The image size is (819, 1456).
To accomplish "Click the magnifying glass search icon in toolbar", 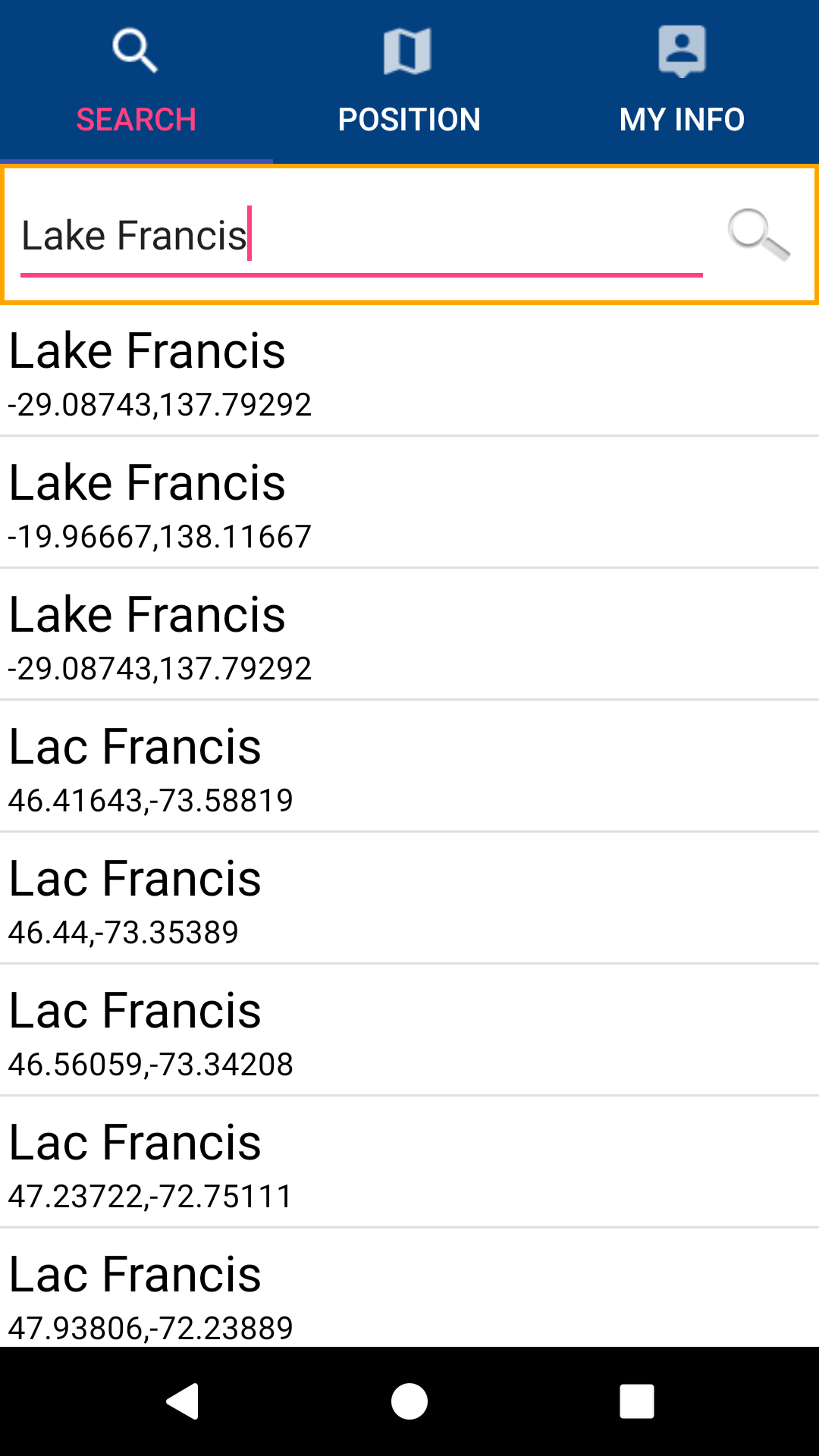I will [136, 49].
